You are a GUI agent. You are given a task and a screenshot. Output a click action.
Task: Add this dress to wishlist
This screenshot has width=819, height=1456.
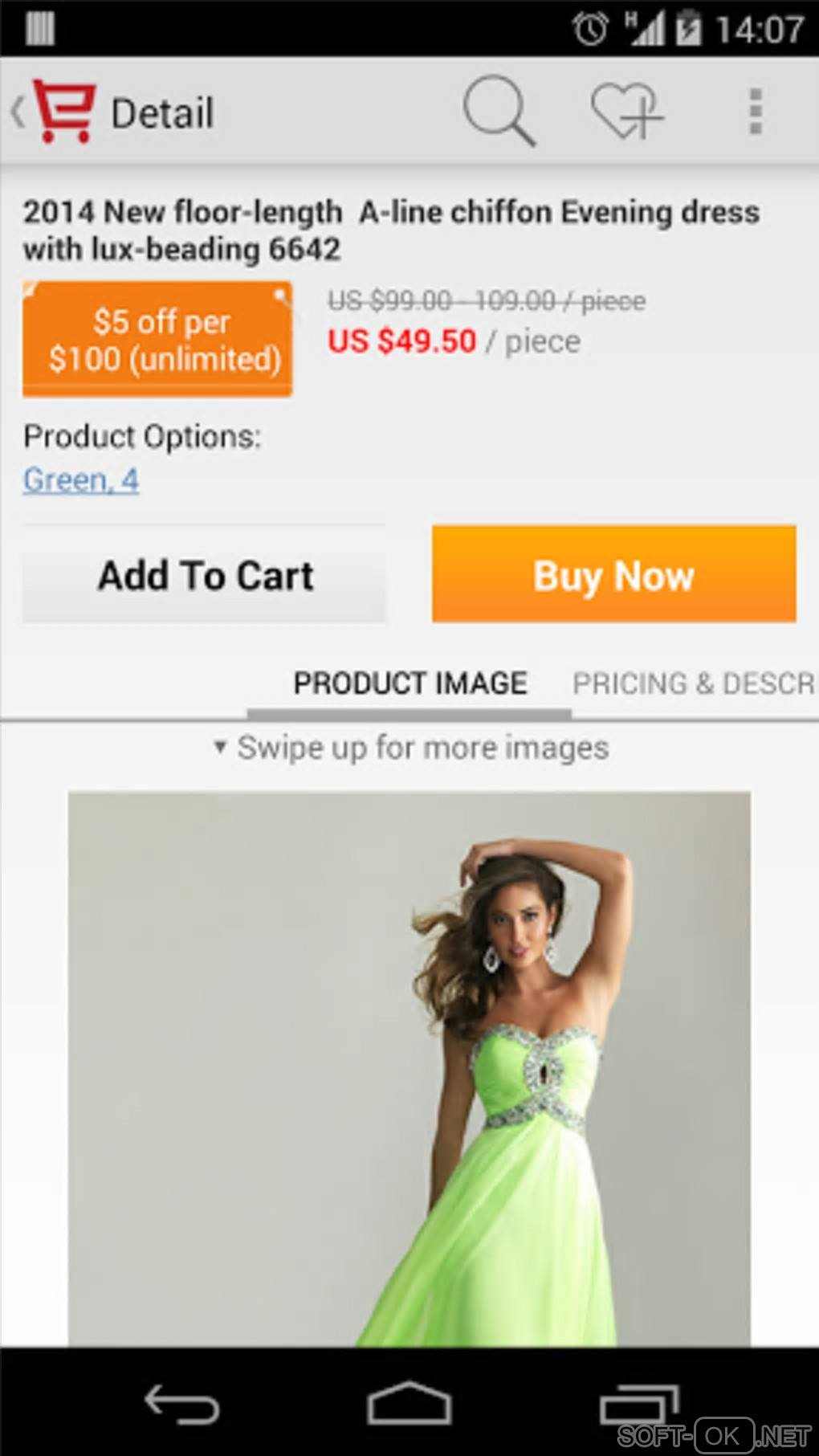click(x=627, y=111)
